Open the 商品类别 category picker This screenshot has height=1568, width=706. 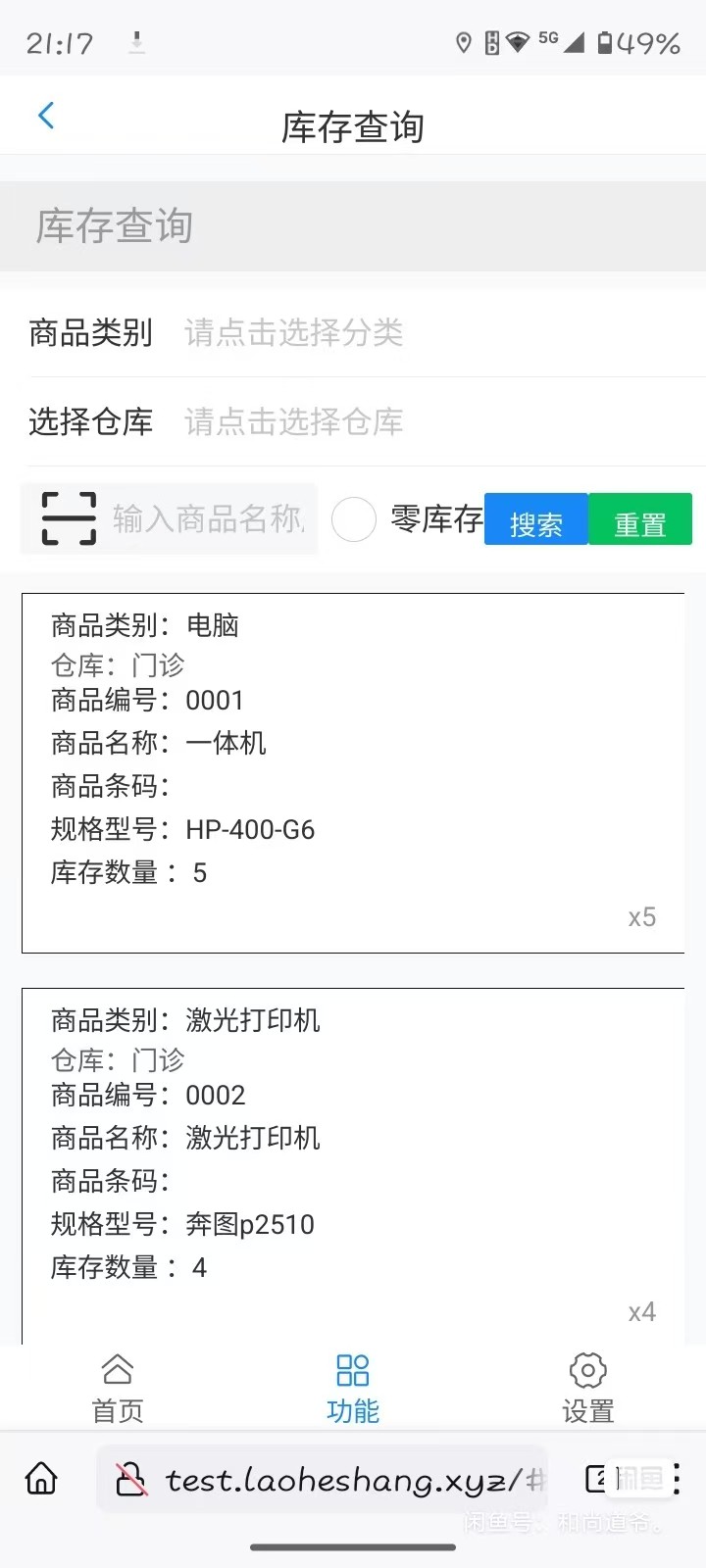pos(294,333)
